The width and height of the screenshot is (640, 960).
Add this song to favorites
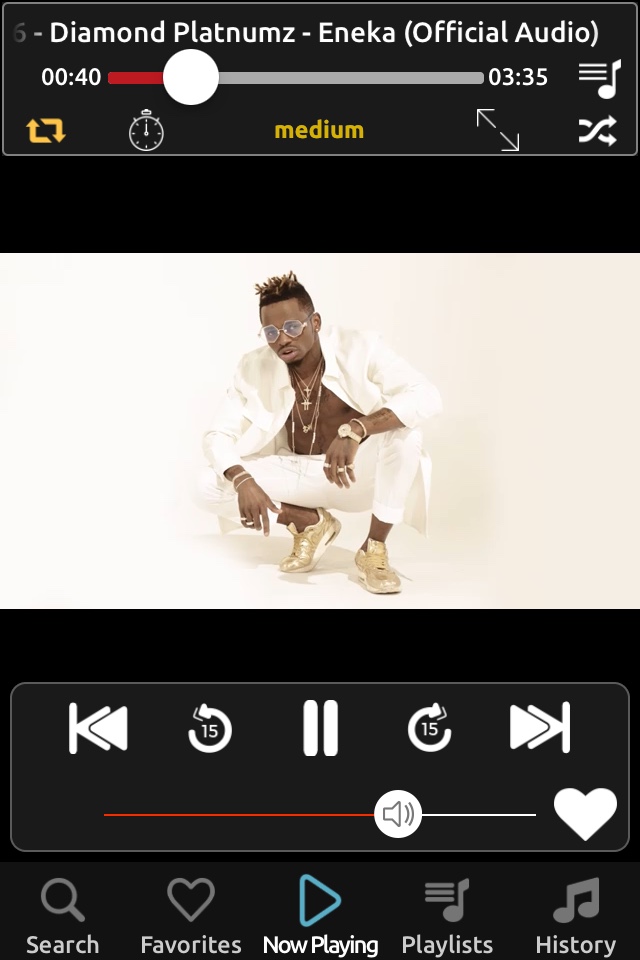(586, 813)
